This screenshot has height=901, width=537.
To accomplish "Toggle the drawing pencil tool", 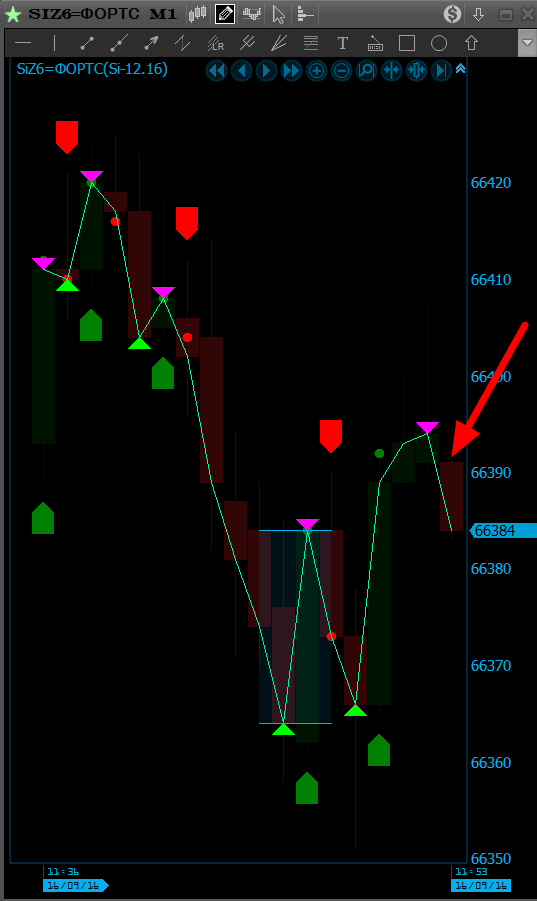I will pyautogui.click(x=225, y=14).
